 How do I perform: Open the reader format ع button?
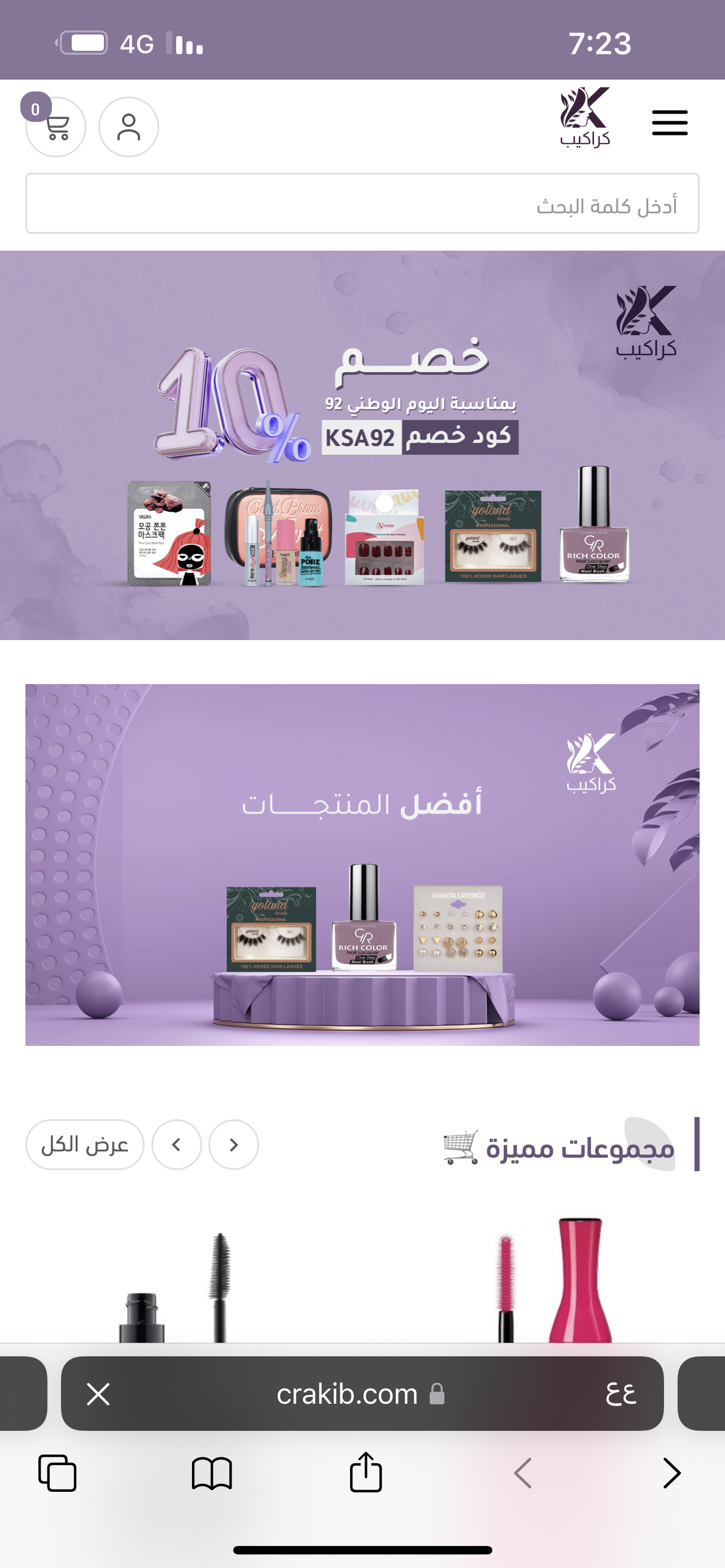point(621,1394)
